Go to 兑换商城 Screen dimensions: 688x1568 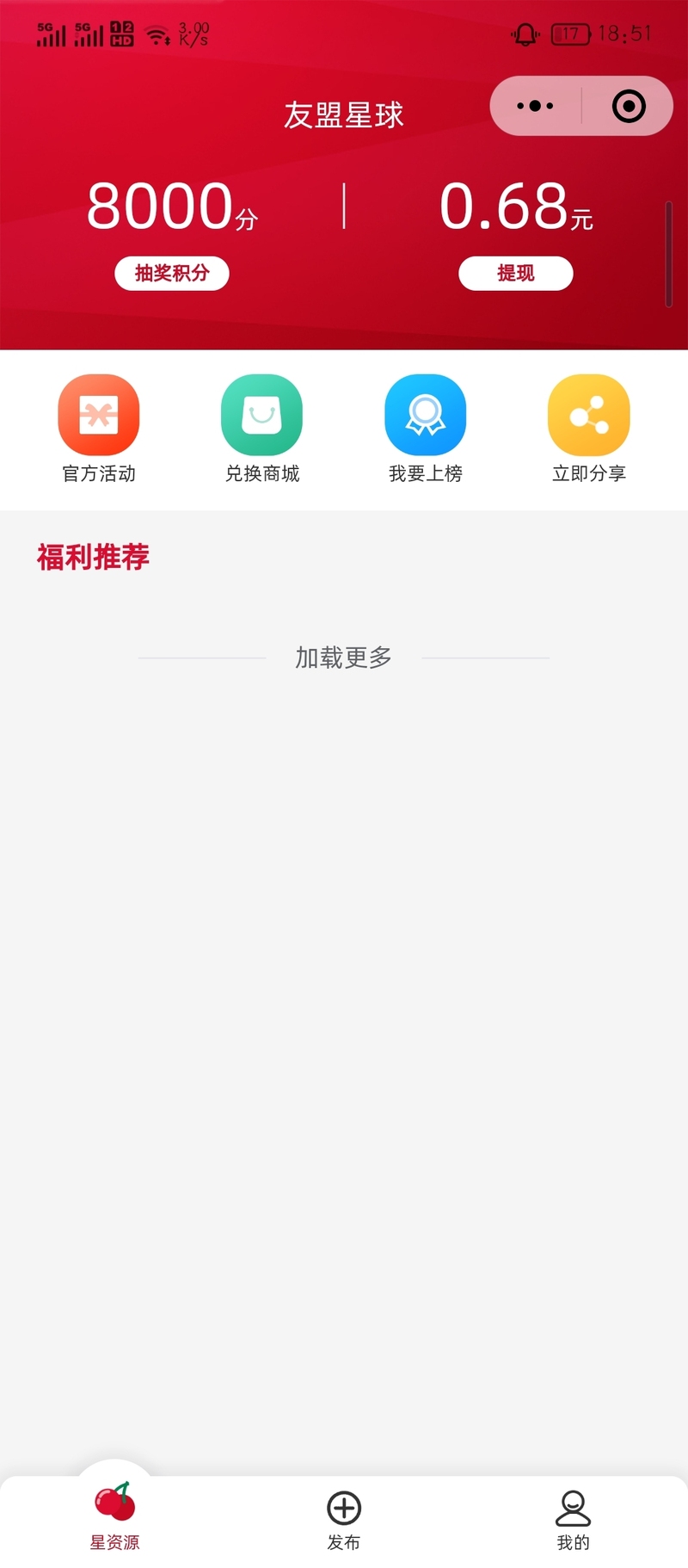pyautogui.click(x=262, y=429)
